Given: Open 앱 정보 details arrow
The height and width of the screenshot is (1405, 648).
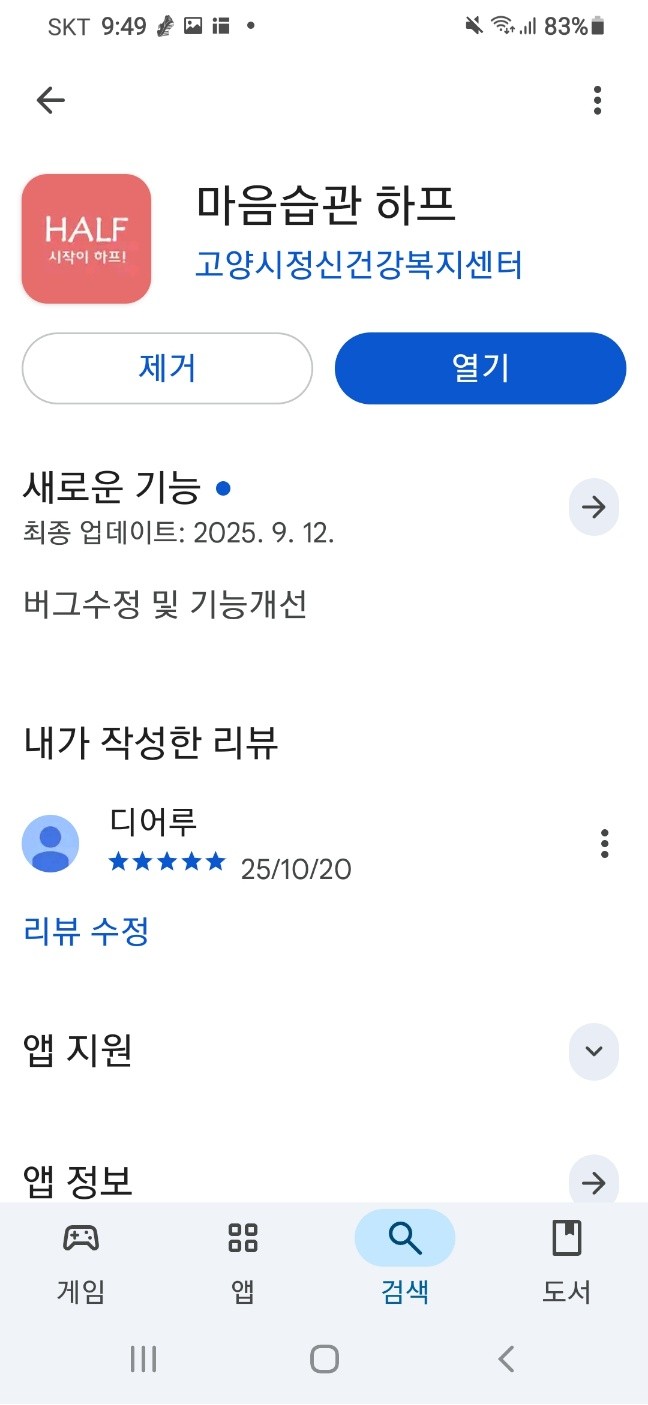Looking at the screenshot, I should (594, 1184).
